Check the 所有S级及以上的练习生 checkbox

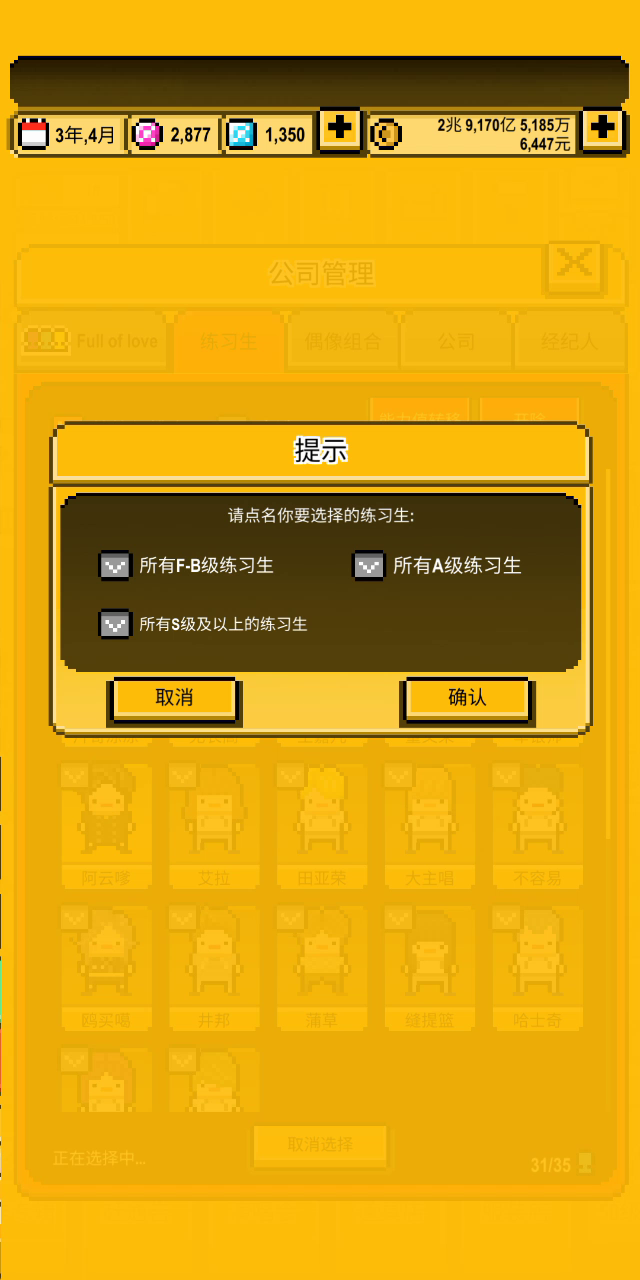pyautogui.click(x=115, y=624)
